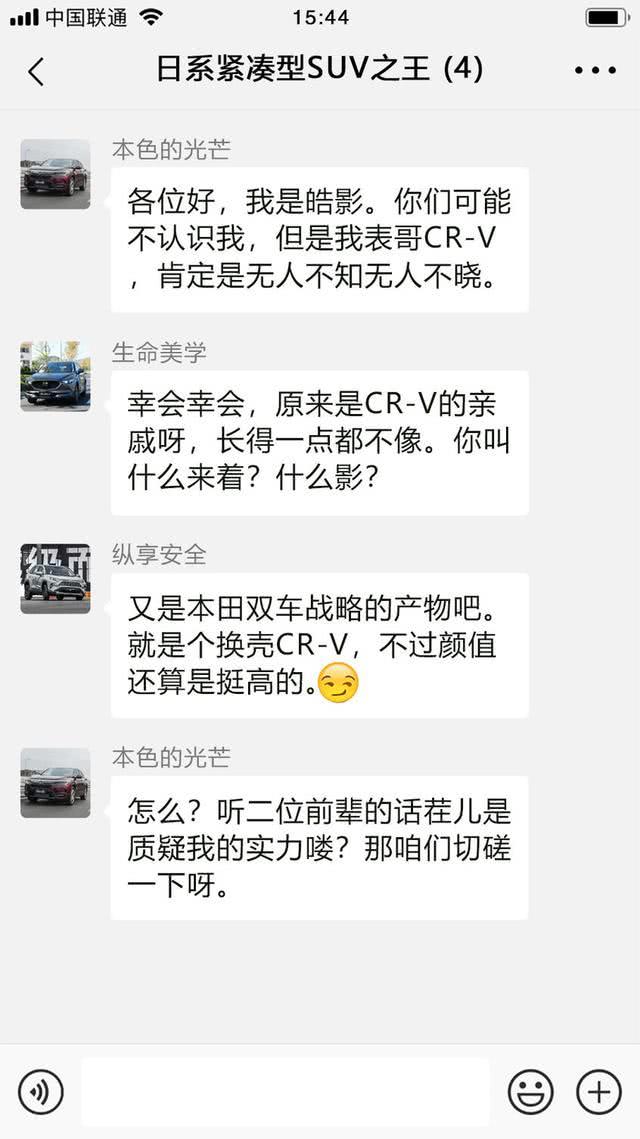This screenshot has height=1139, width=640.
Task: Switch to voice message input
Action: pos(41,1091)
